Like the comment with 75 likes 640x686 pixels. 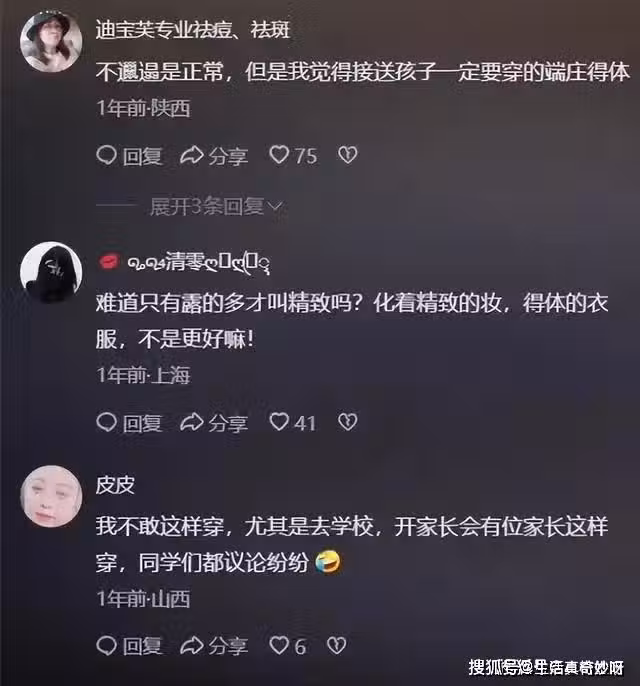pos(280,155)
